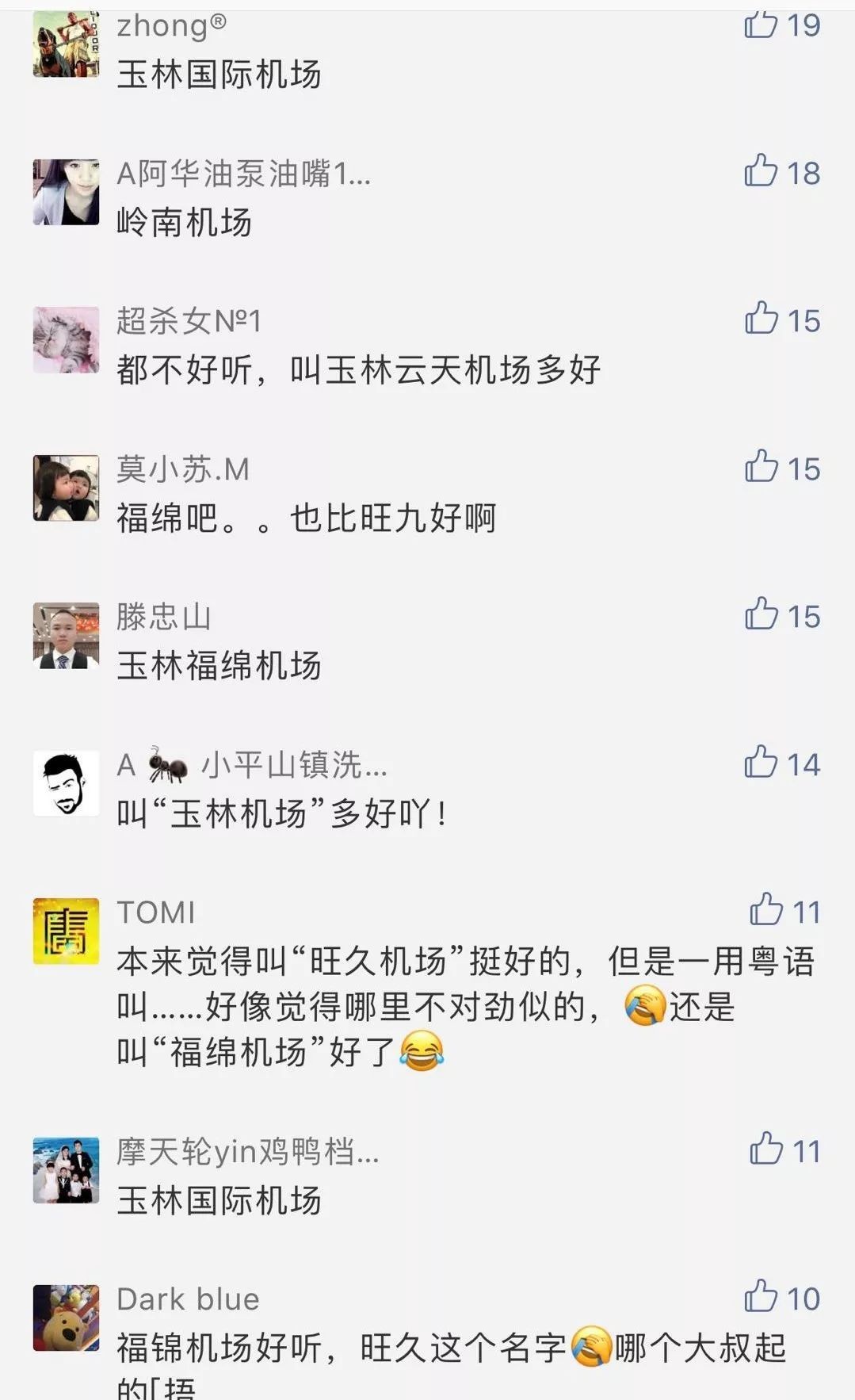Like zhong's comment about 玉林国际机场
The image size is (855, 1400).
coord(761,25)
